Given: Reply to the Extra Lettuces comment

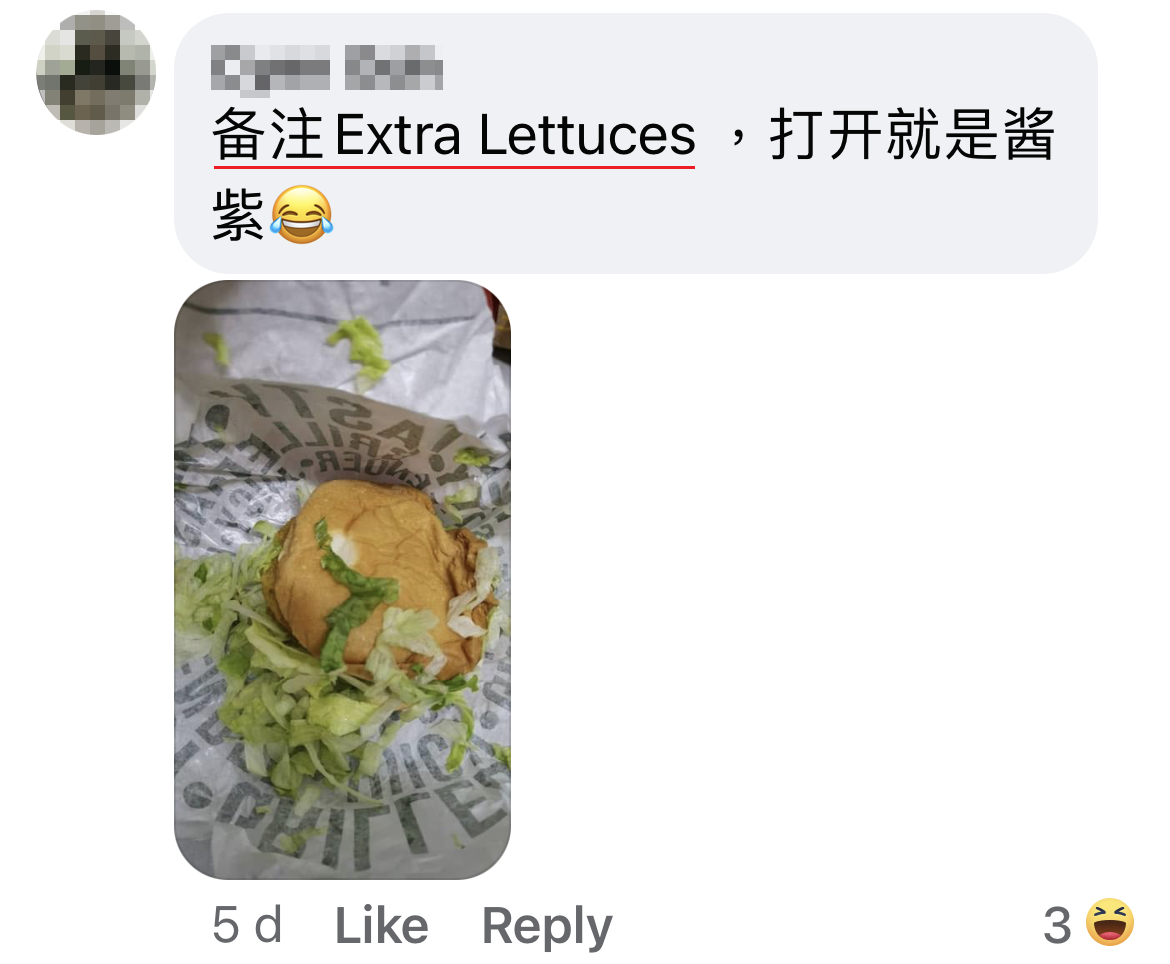Looking at the screenshot, I should (x=546, y=926).
